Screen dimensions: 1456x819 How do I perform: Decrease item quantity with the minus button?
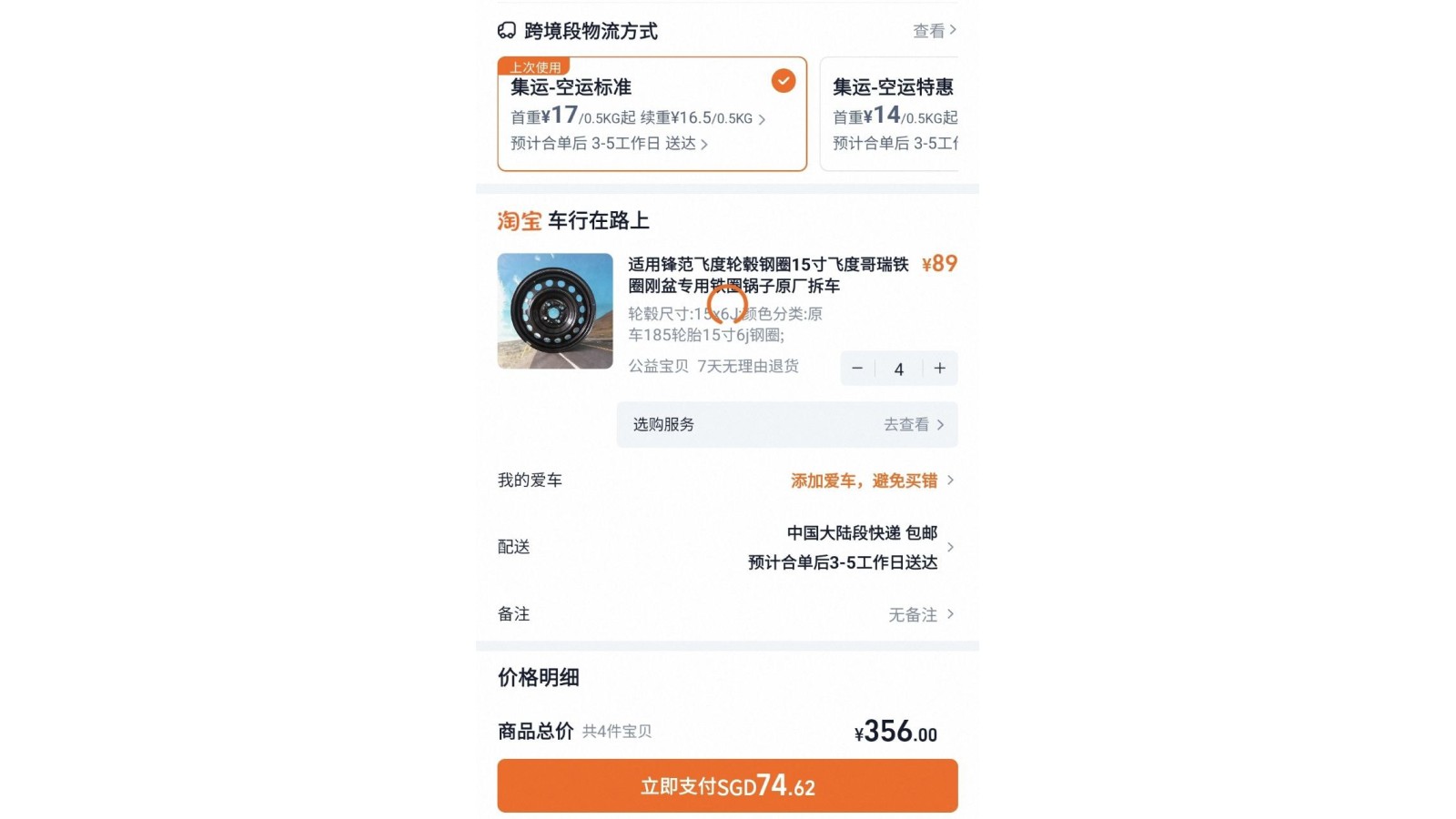857,369
